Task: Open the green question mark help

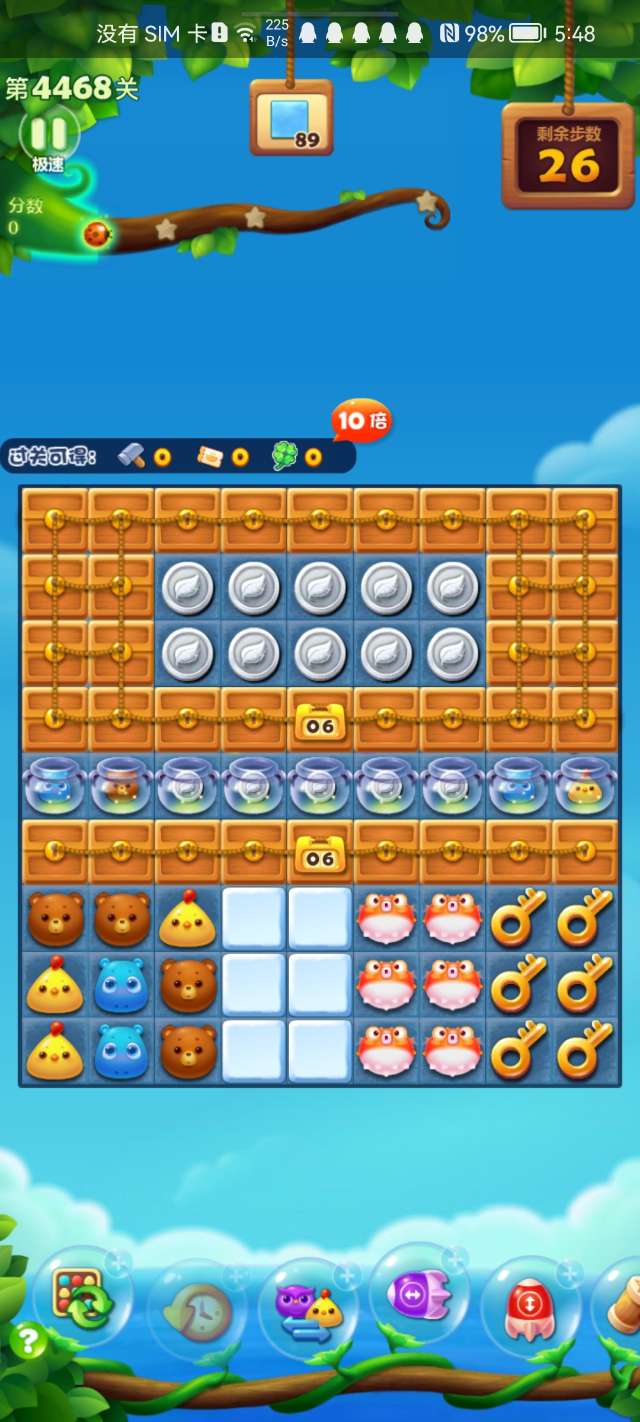Action: (27, 1341)
